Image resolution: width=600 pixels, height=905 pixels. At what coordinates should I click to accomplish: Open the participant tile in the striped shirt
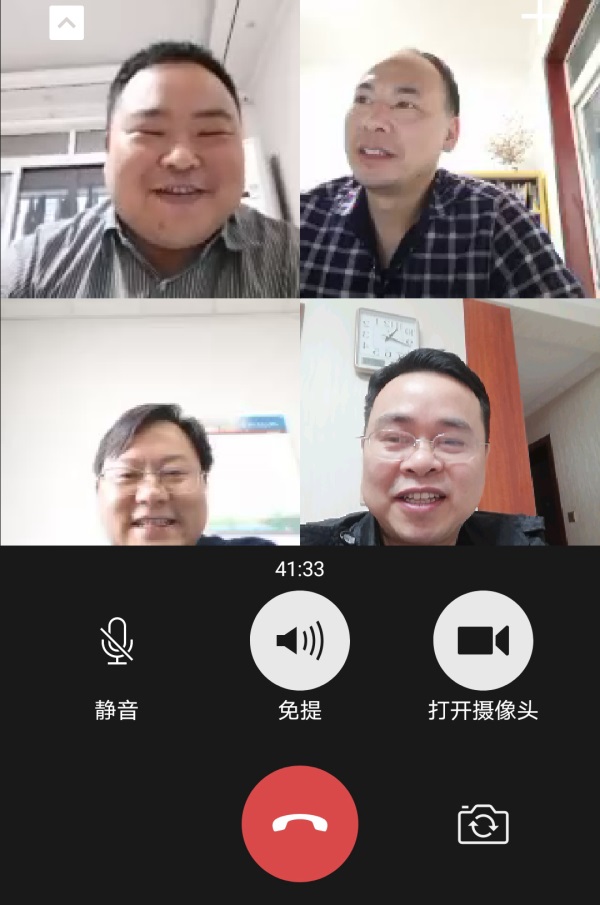[150, 150]
